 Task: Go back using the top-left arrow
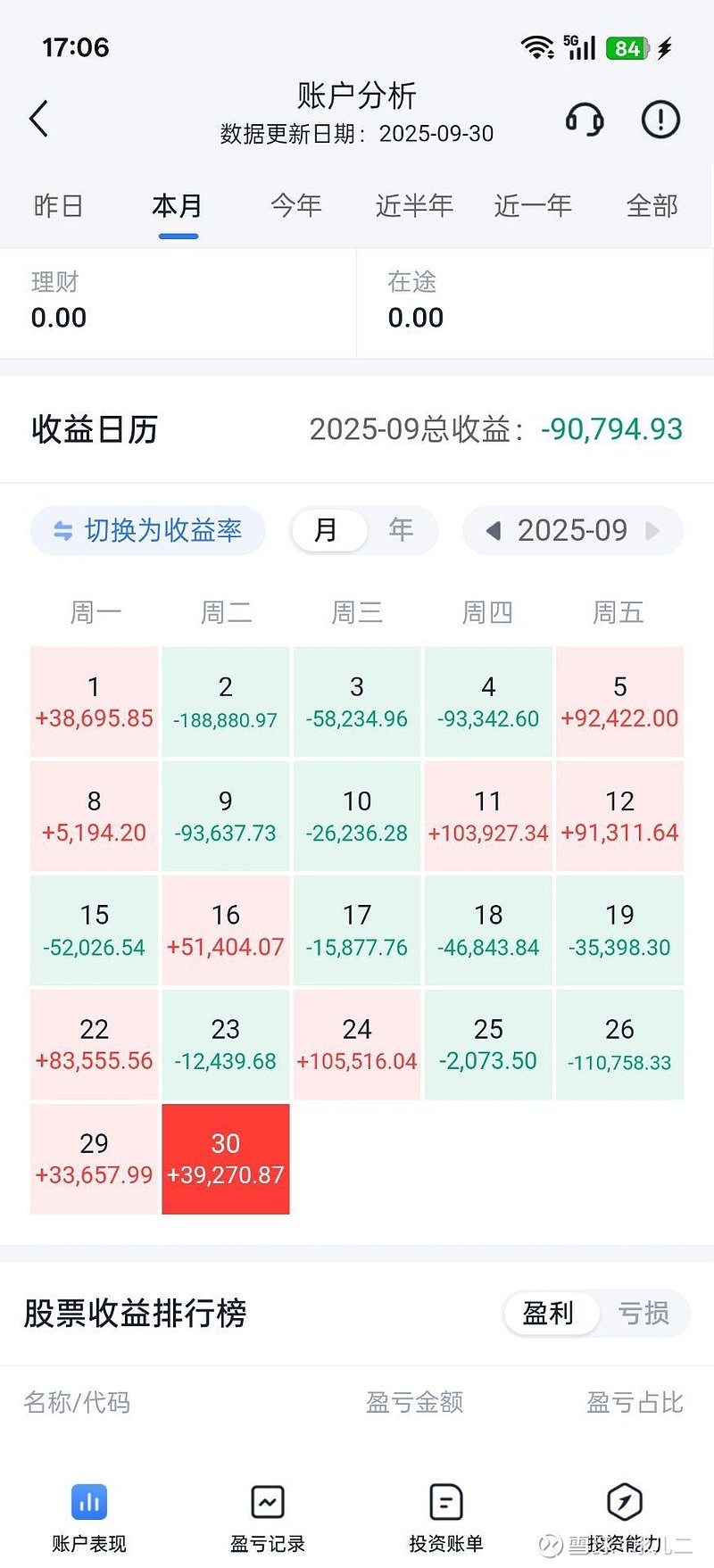(x=38, y=118)
